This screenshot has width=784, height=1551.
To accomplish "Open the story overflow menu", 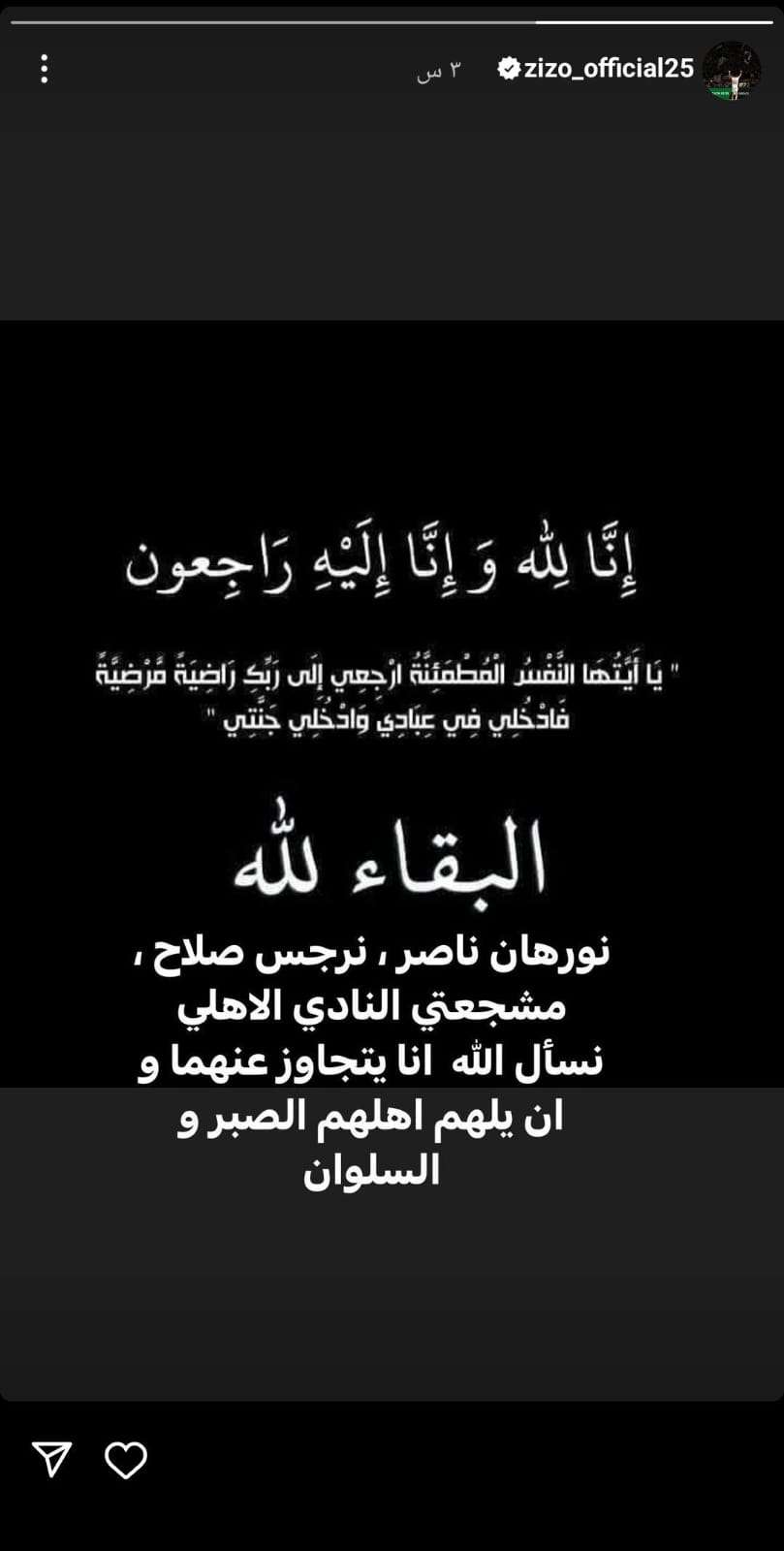I will (44, 69).
